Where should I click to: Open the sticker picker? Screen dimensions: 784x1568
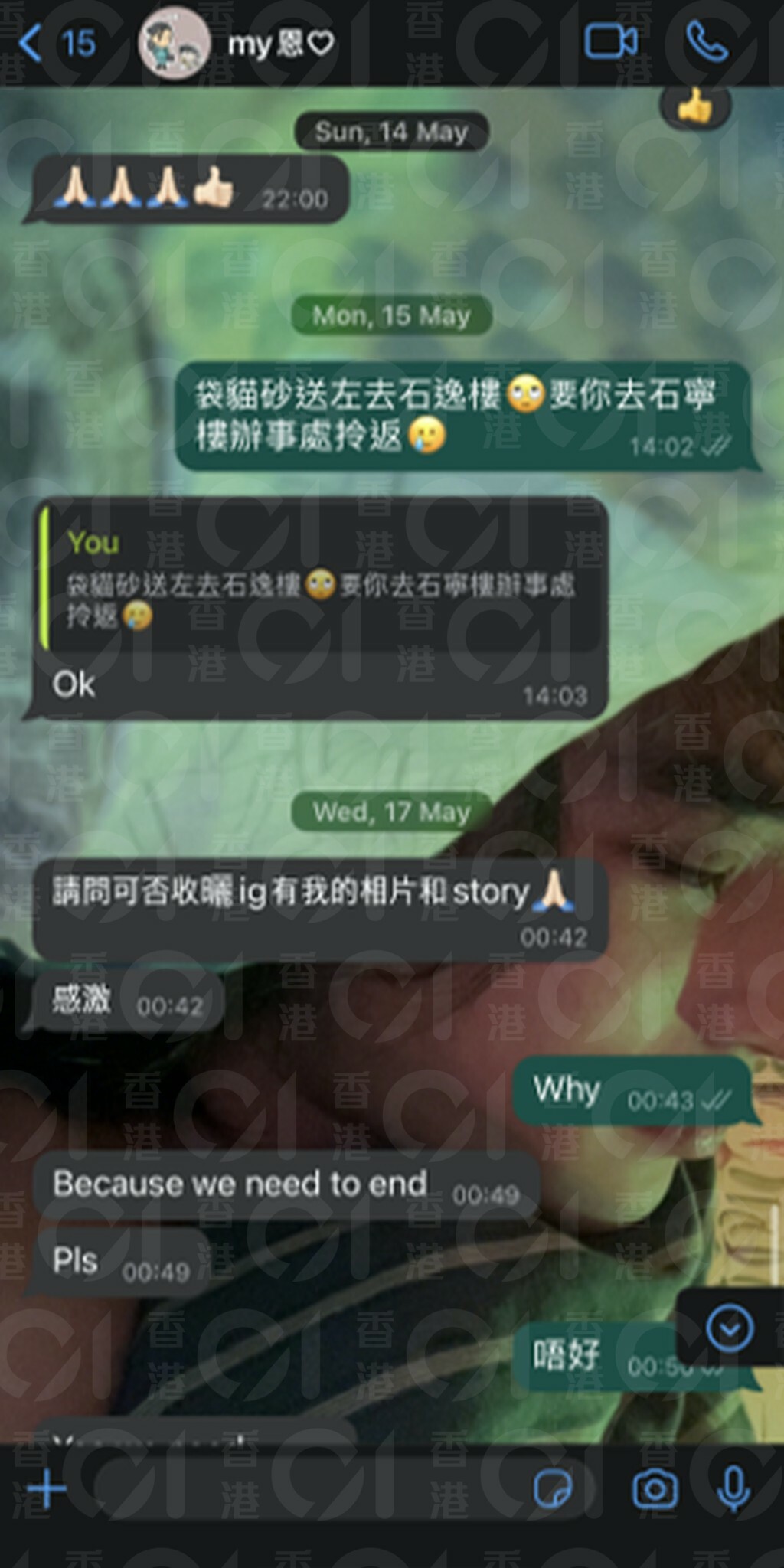[552, 1489]
